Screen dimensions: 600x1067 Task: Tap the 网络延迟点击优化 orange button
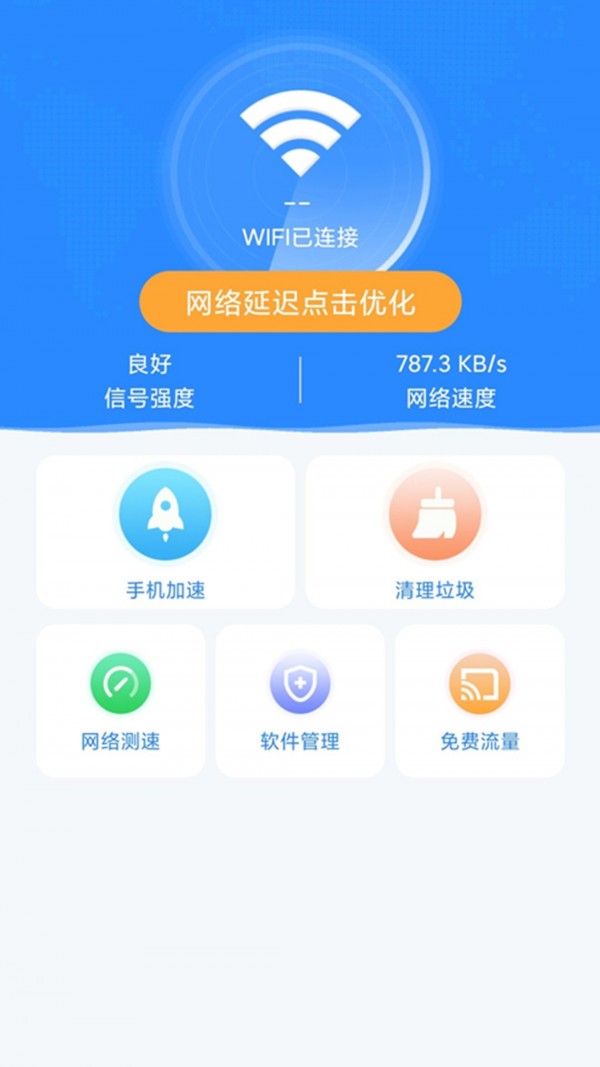pos(300,301)
